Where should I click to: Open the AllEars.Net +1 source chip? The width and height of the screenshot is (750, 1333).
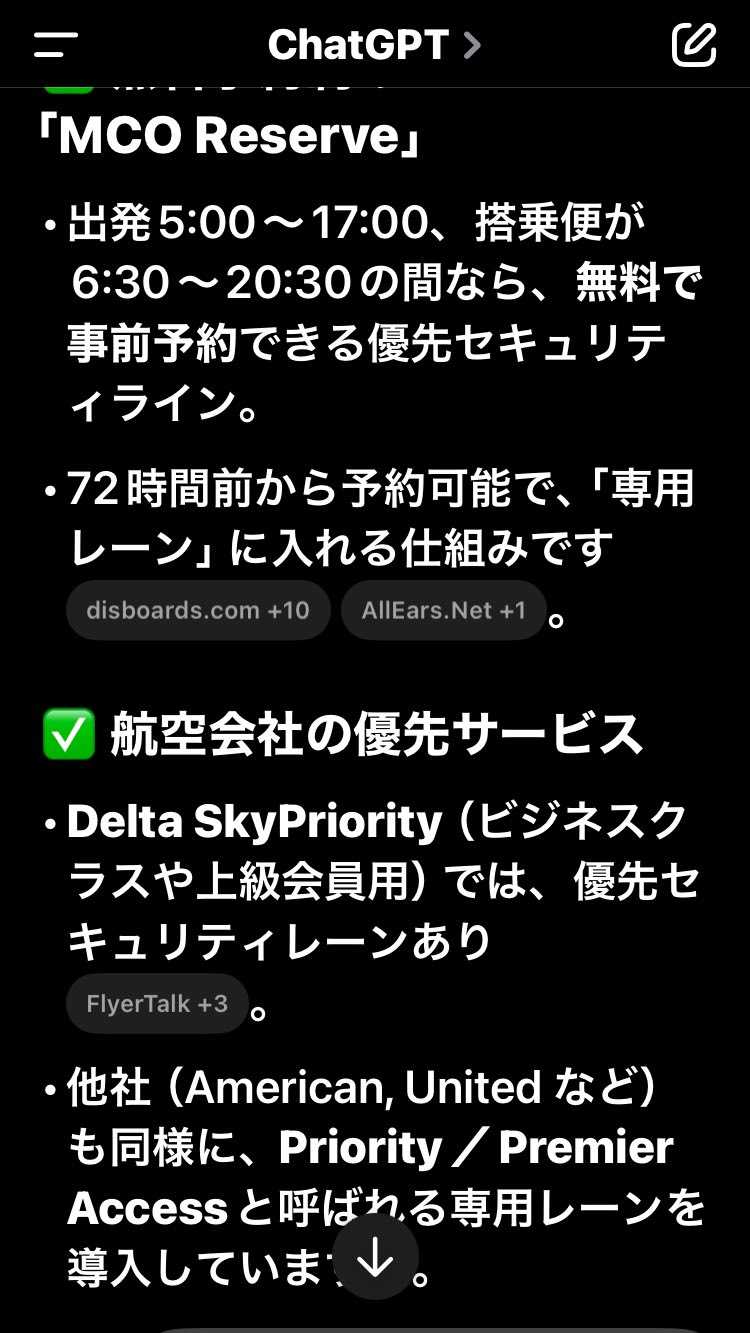coord(444,610)
